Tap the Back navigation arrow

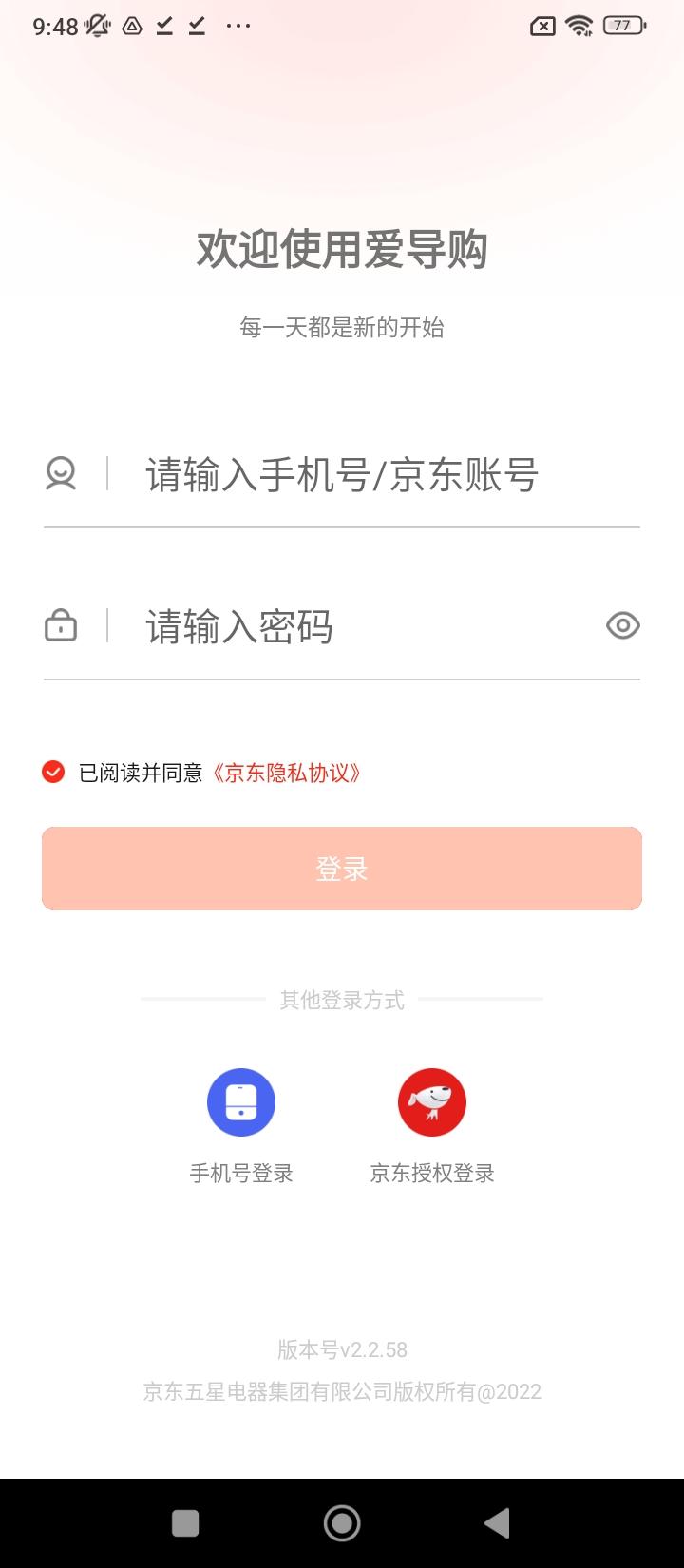(498, 1520)
